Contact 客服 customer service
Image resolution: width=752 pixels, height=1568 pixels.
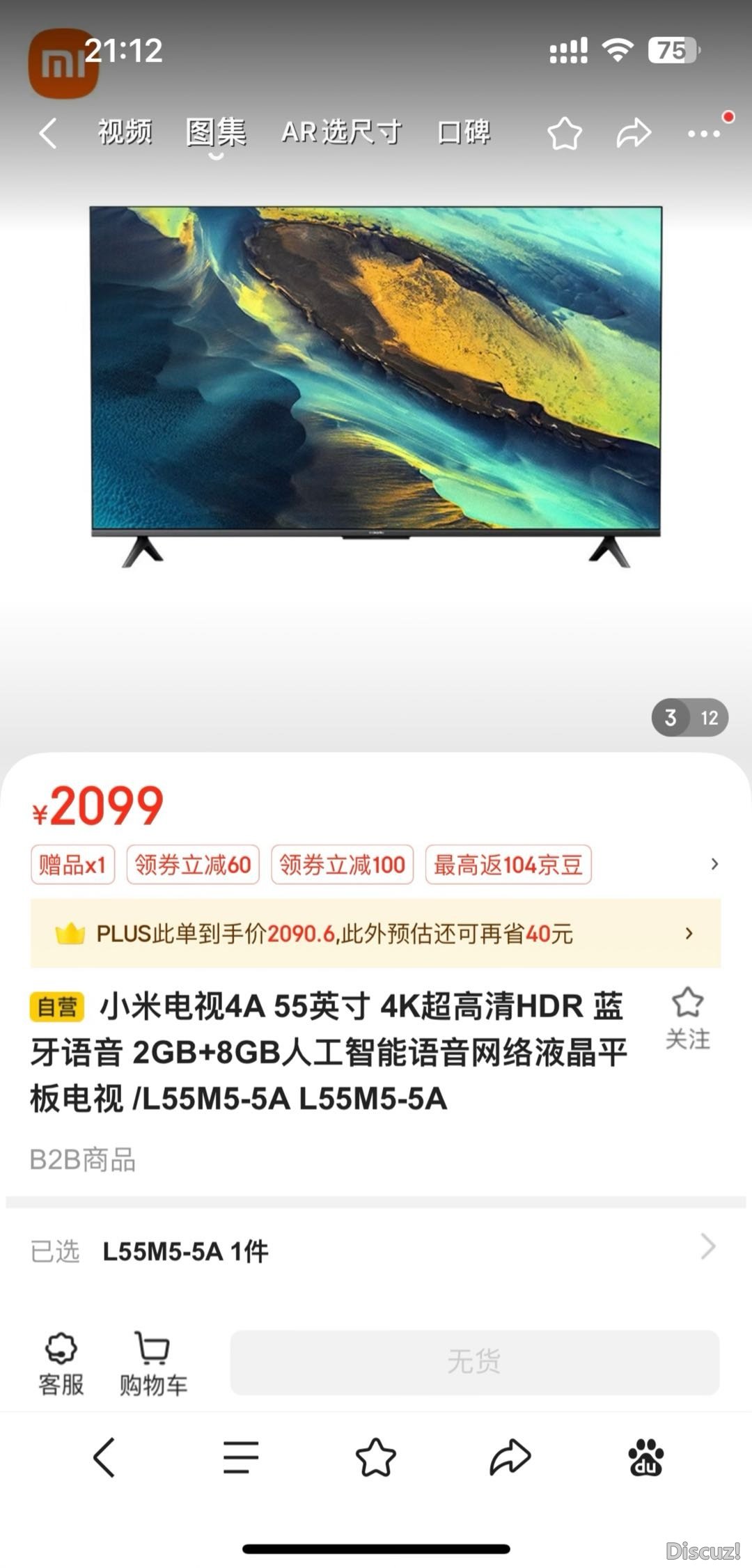(61, 1365)
